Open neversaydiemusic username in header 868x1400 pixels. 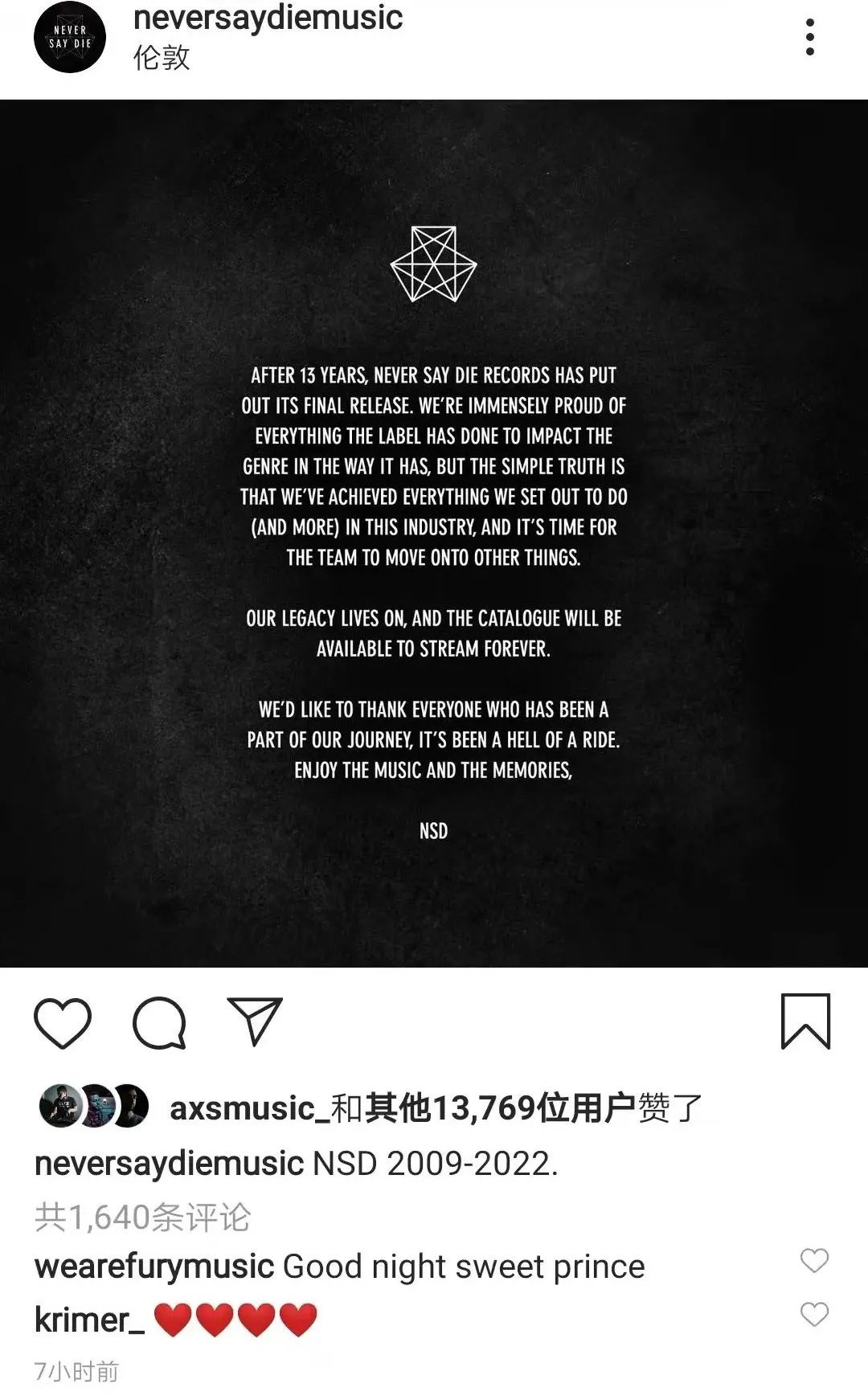pyautogui.click(x=268, y=18)
